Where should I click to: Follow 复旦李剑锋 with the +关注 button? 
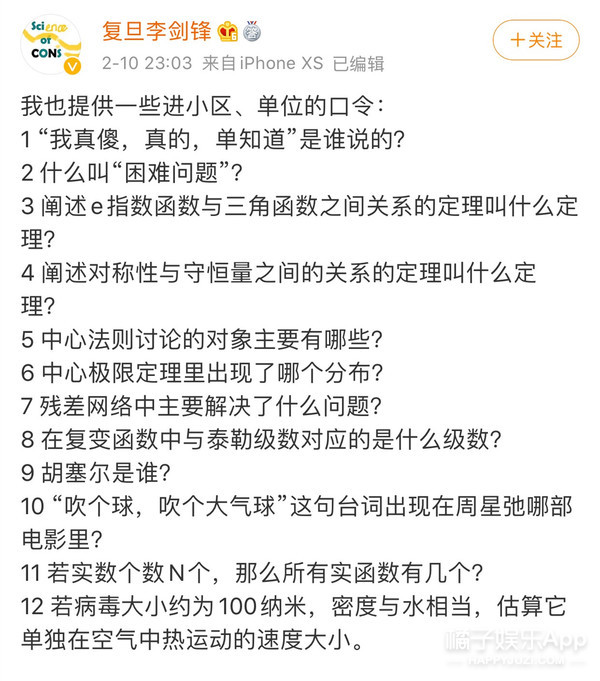click(536, 40)
